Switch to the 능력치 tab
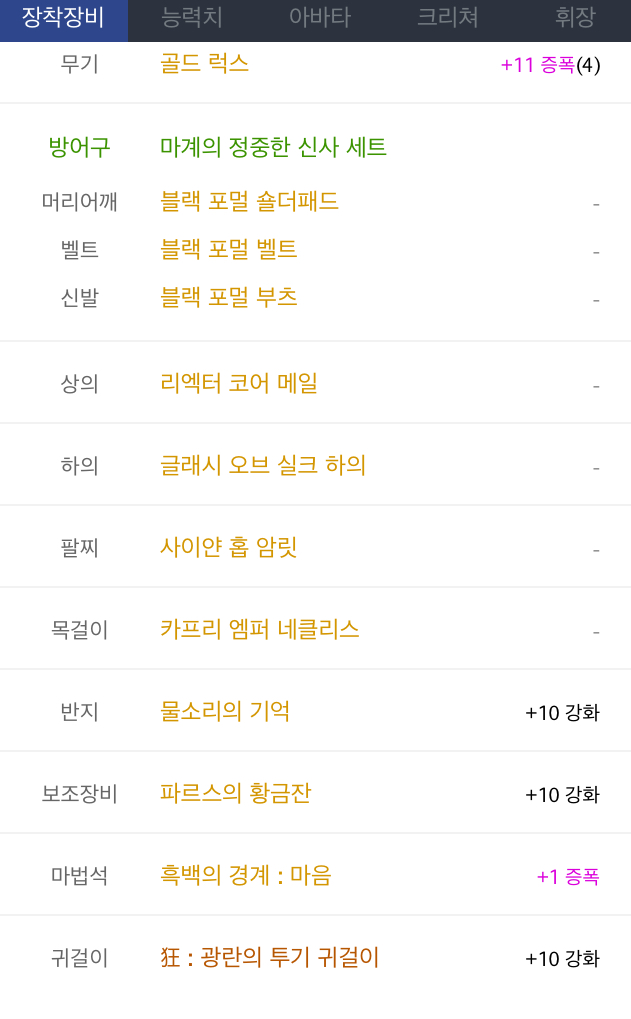 [192, 17]
